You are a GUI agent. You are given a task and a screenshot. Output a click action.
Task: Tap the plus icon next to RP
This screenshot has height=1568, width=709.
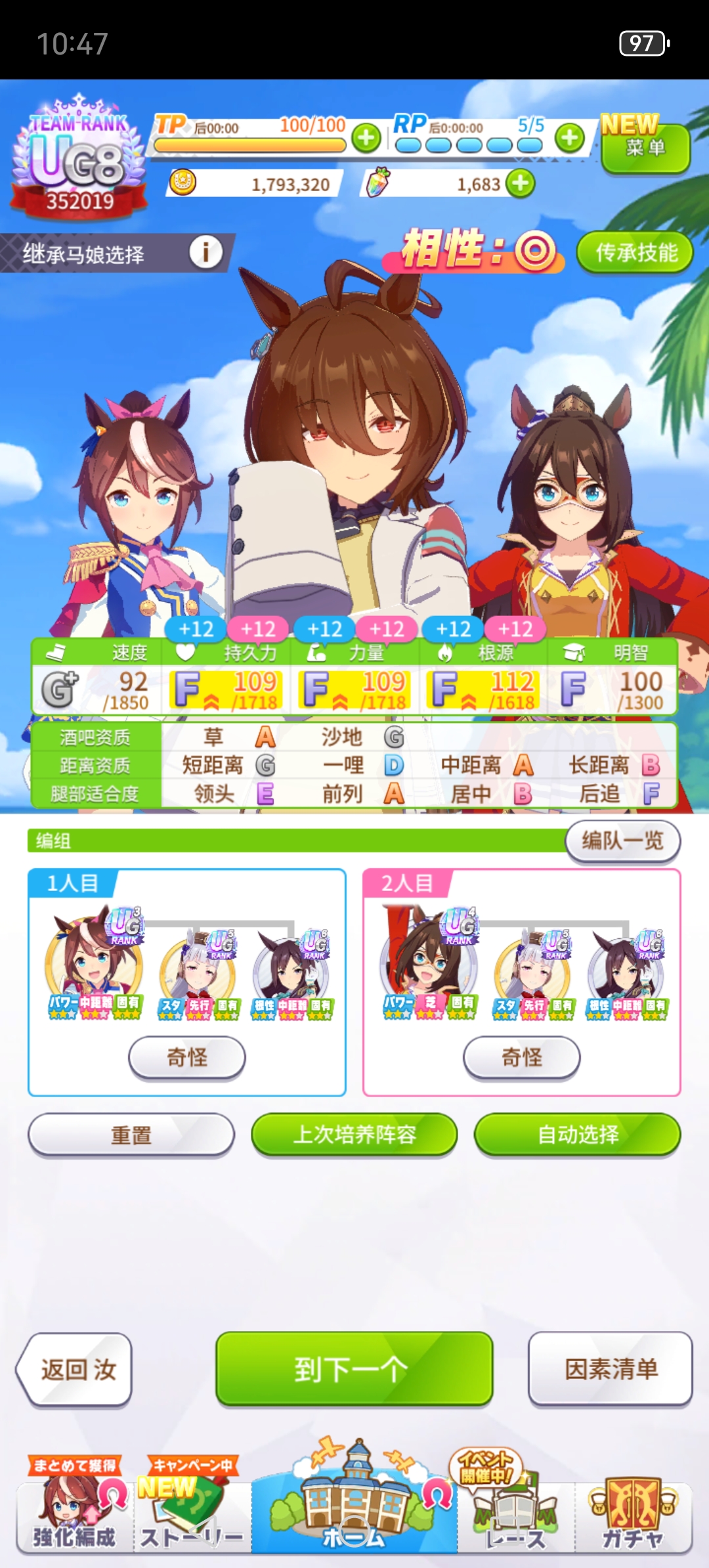click(x=569, y=138)
